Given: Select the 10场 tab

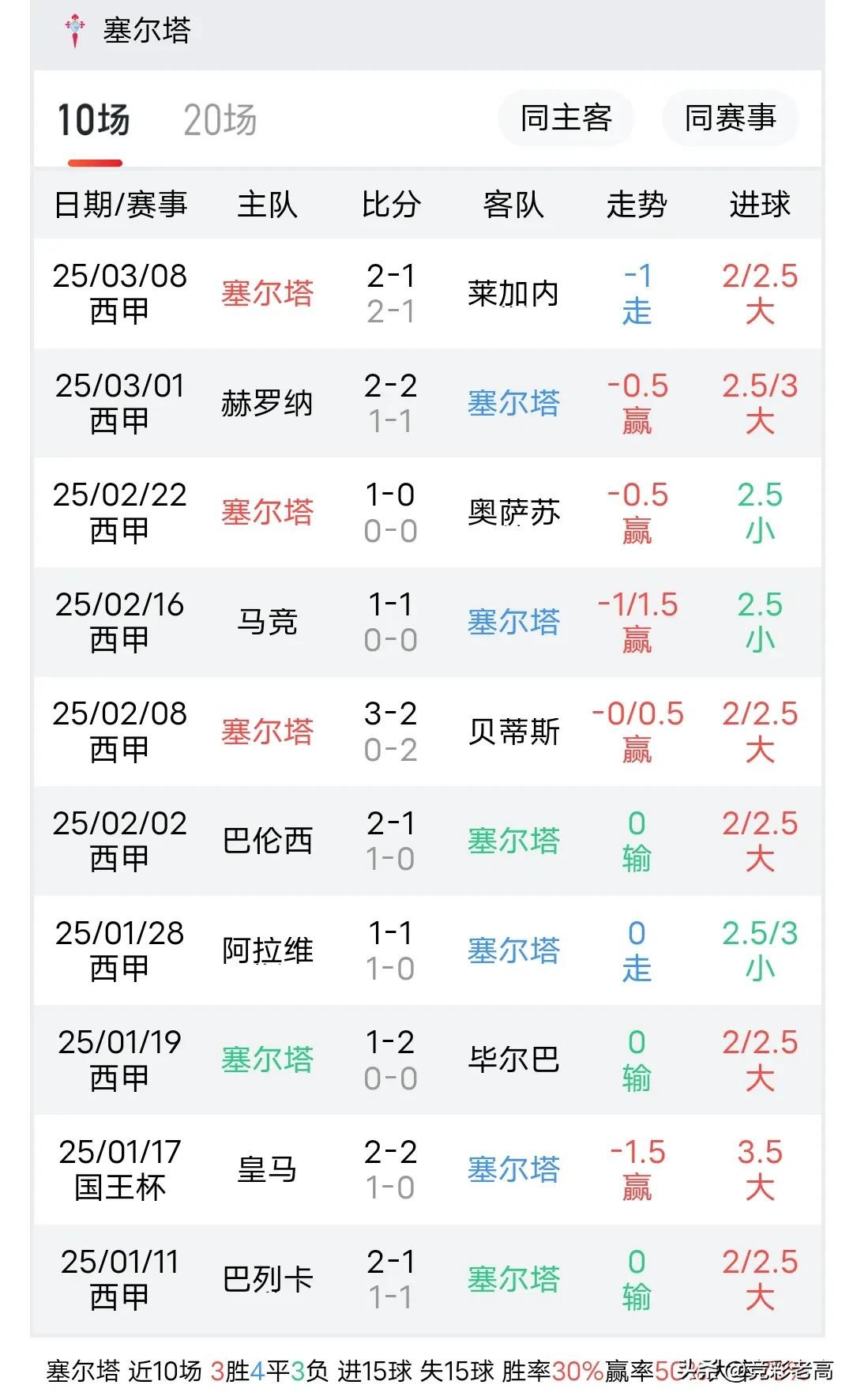Looking at the screenshot, I should click(x=93, y=121).
